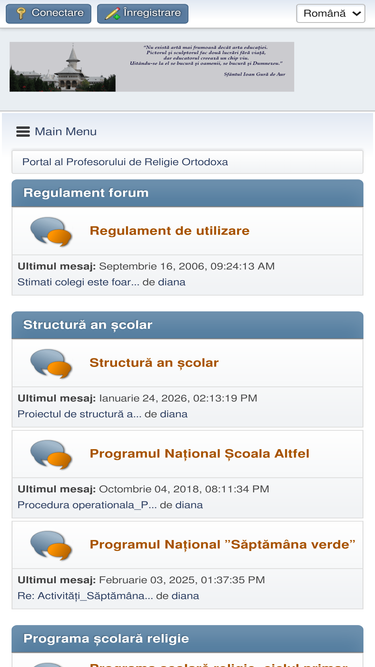
Task: Open the Structură an școlar board link
Action: pyautogui.click(x=154, y=362)
